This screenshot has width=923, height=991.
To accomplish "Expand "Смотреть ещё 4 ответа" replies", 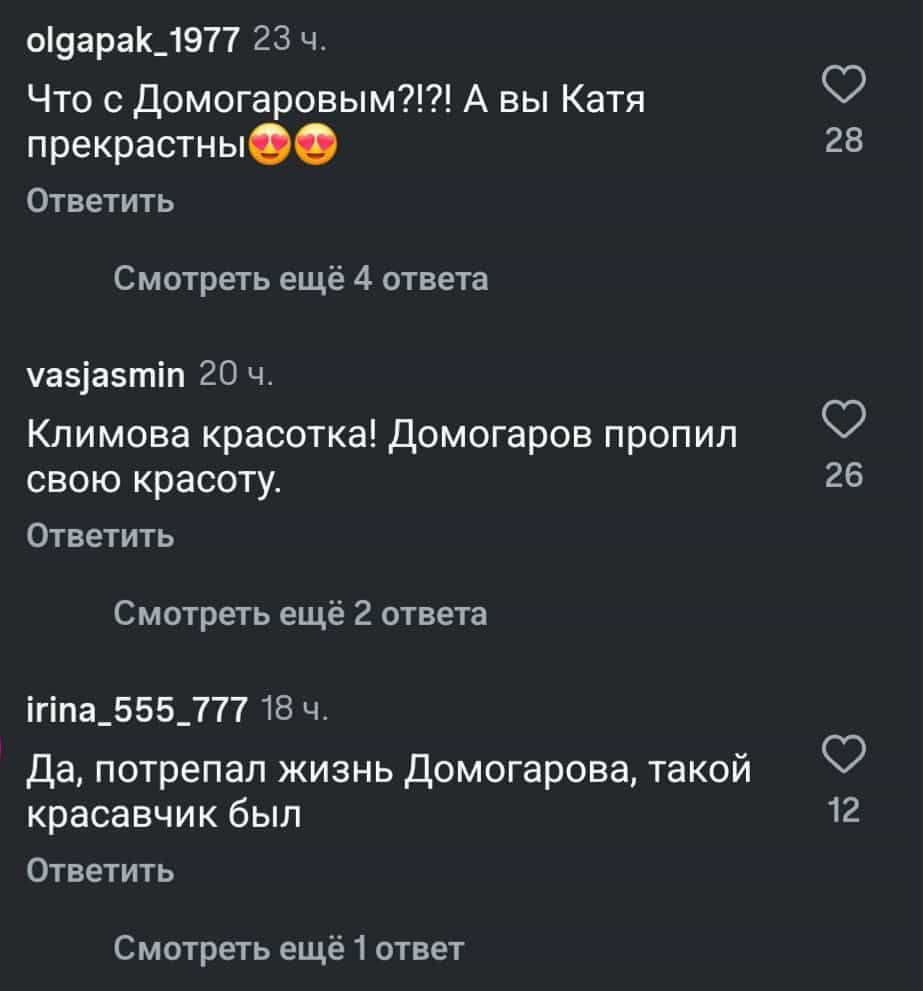I will [301, 279].
